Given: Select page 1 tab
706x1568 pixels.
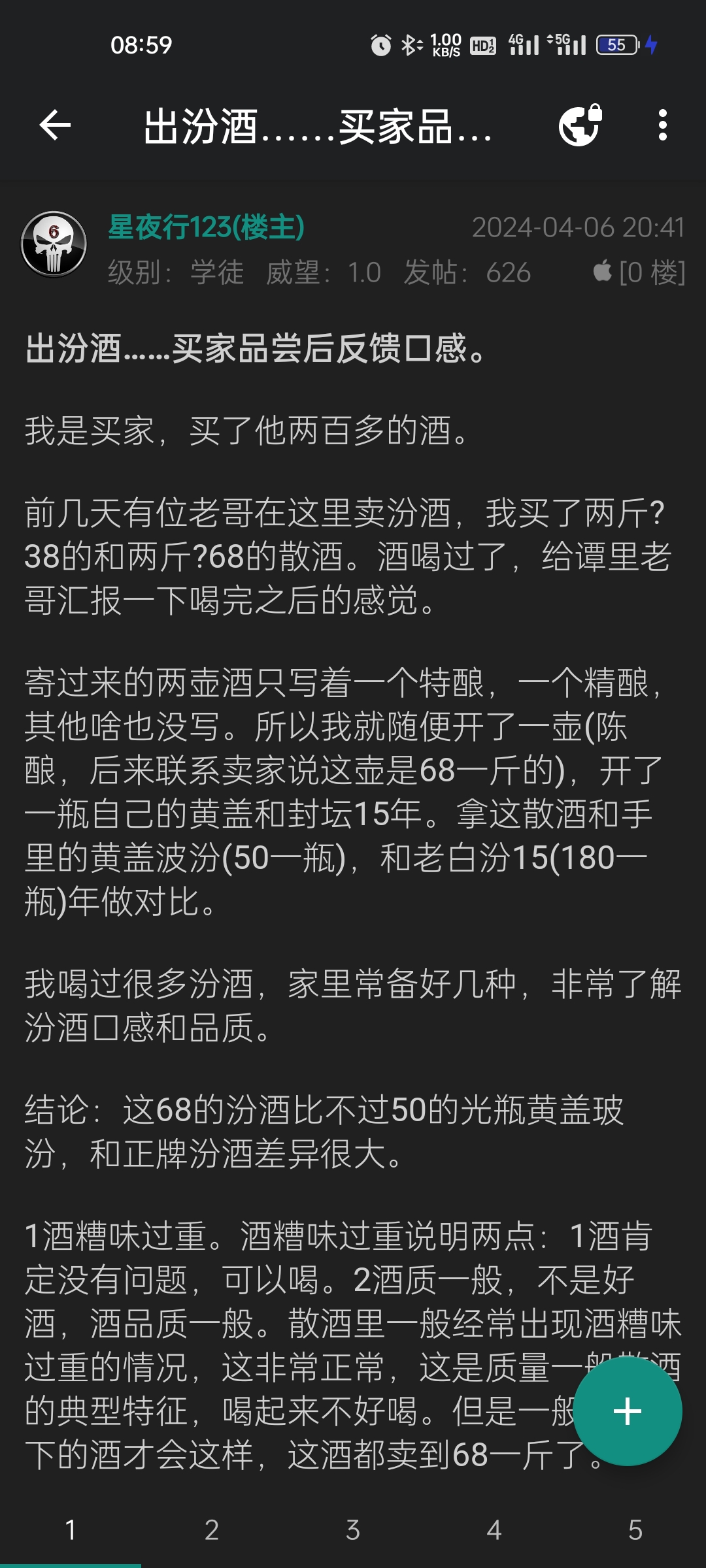Looking at the screenshot, I should (x=71, y=1530).
